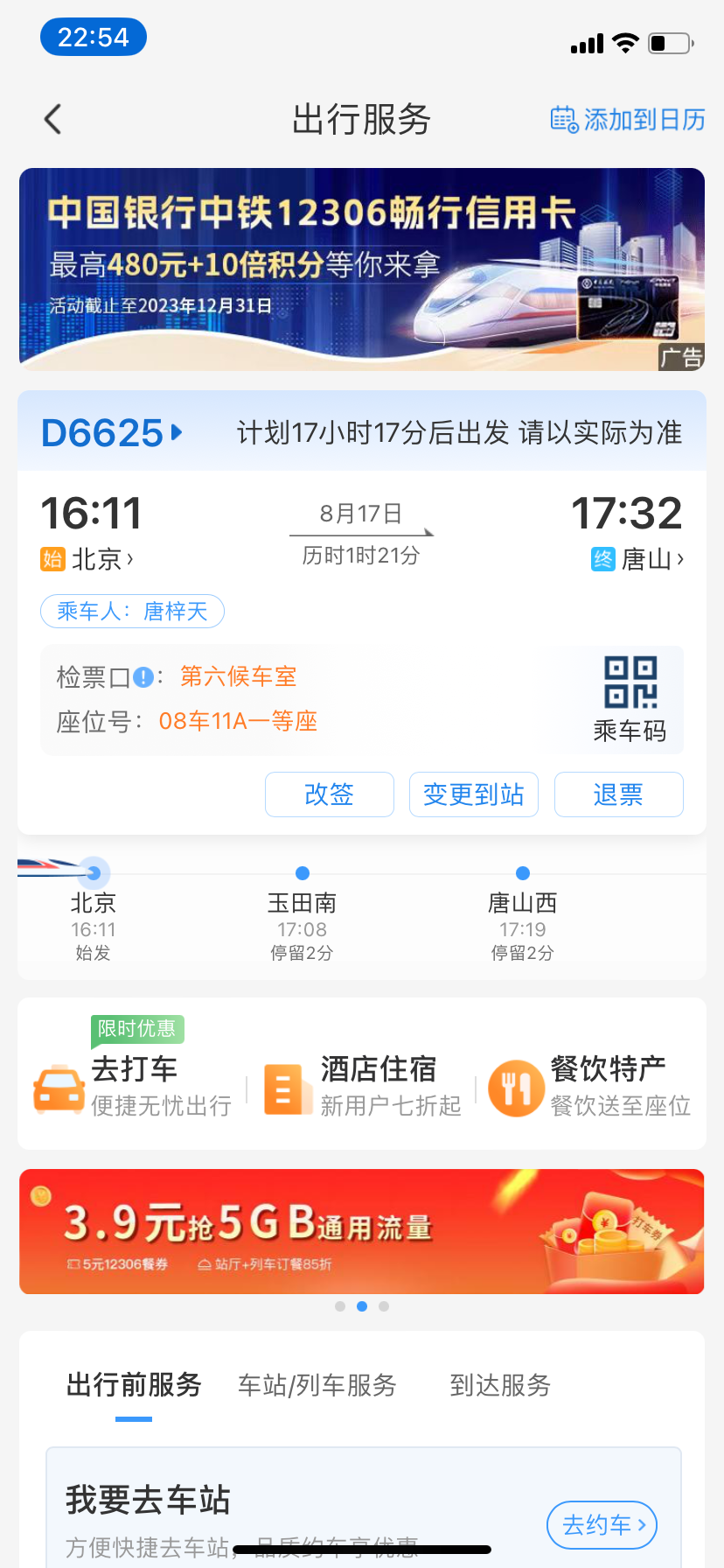The width and height of the screenshot is (724, 1568).
Task: Open 去打车 taxi service
Action: 133,1086
